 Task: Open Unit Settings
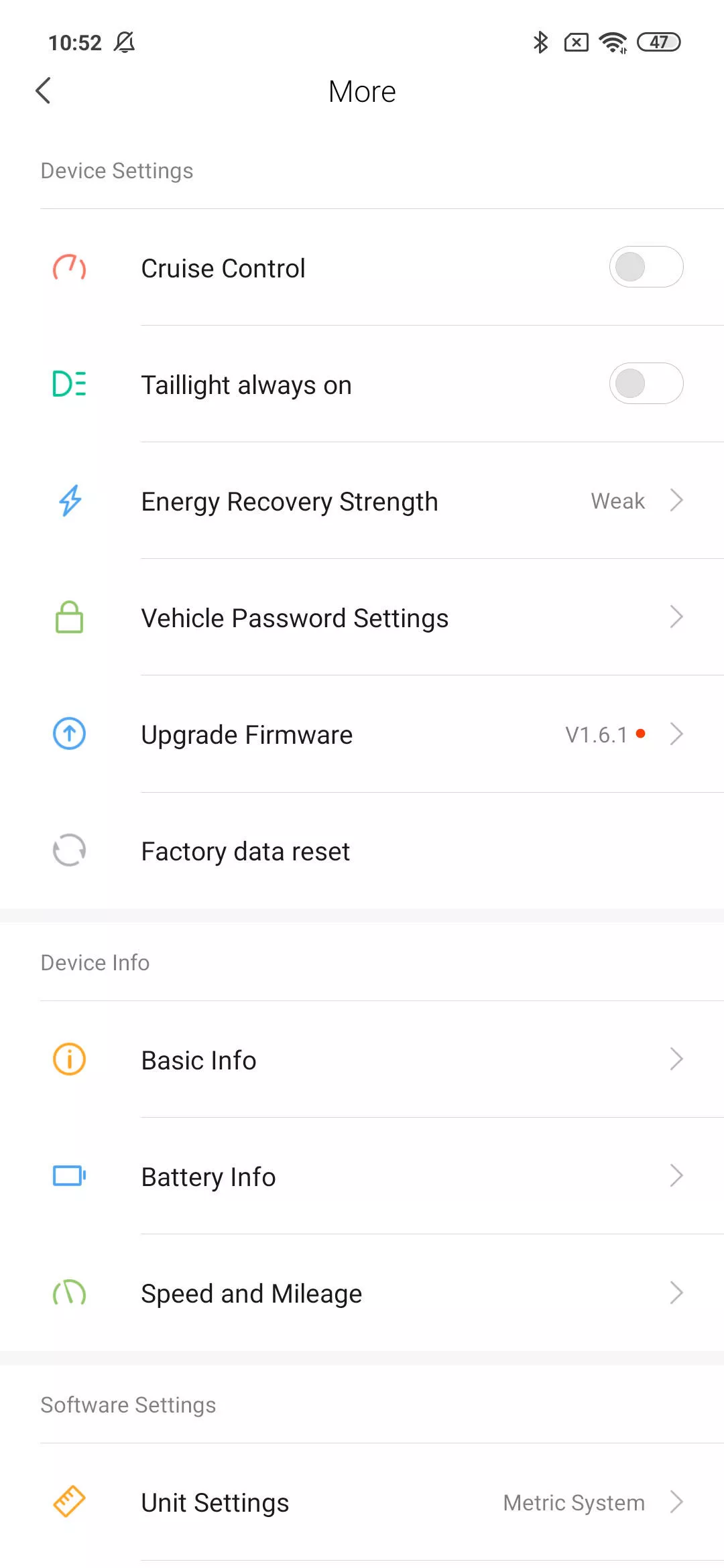pyautogui.click(x=362, y=1502)
